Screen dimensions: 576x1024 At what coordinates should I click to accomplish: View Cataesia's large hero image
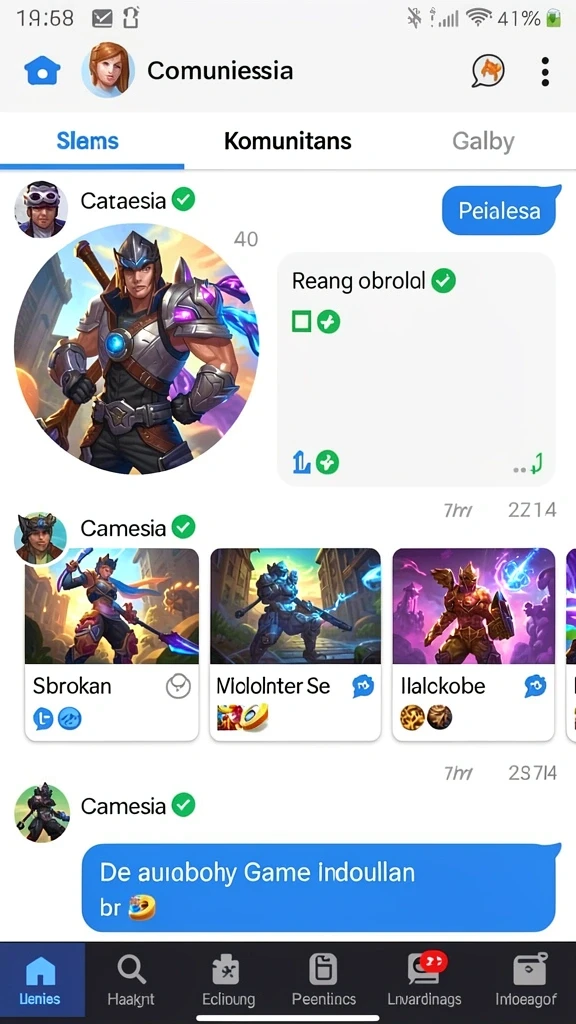(x=136, y=349)
